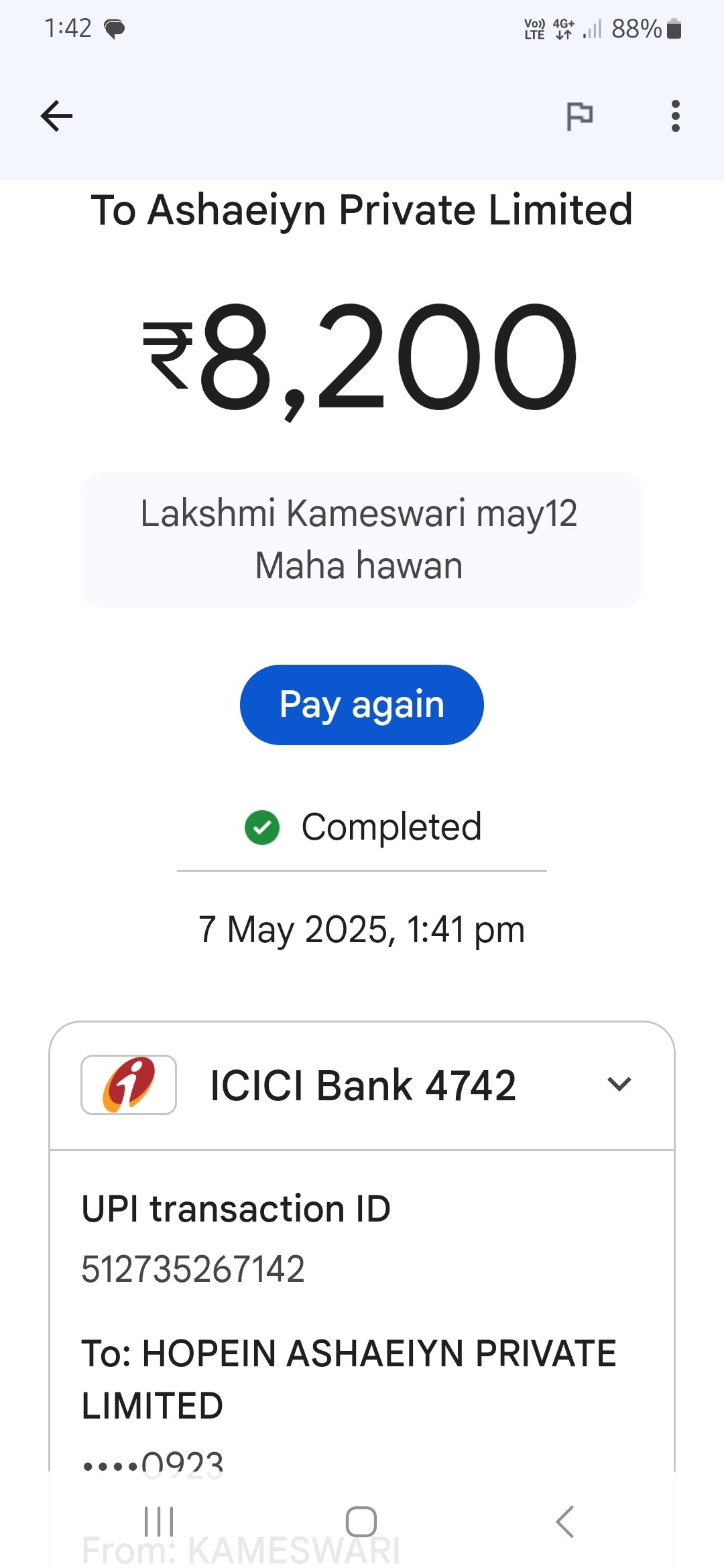Go back using the top-left arrow
Image resolution: width=724 pixels, height=1568 pixels.
(x=56, y=116)
